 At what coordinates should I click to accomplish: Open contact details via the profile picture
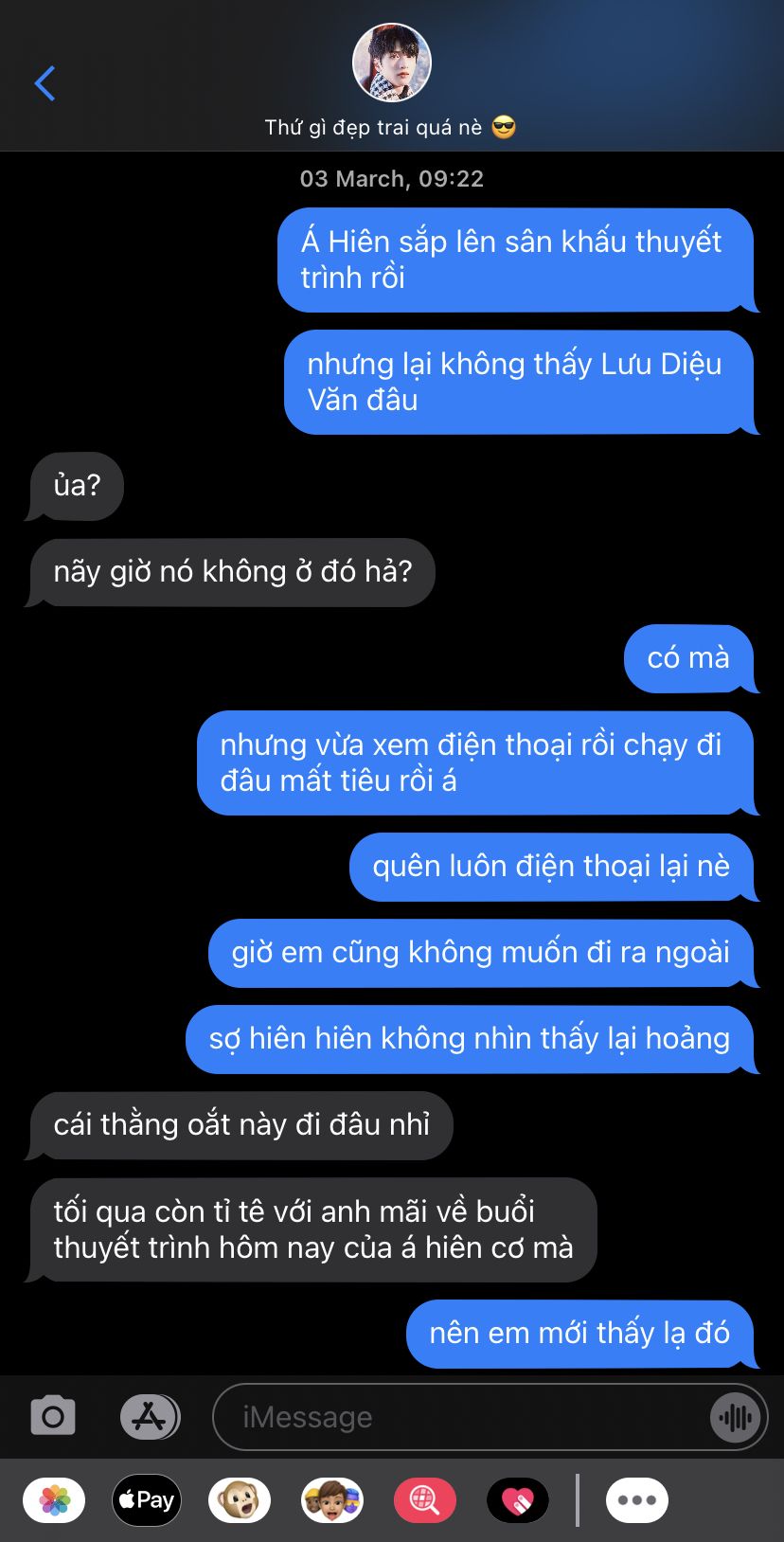[391, 63]
